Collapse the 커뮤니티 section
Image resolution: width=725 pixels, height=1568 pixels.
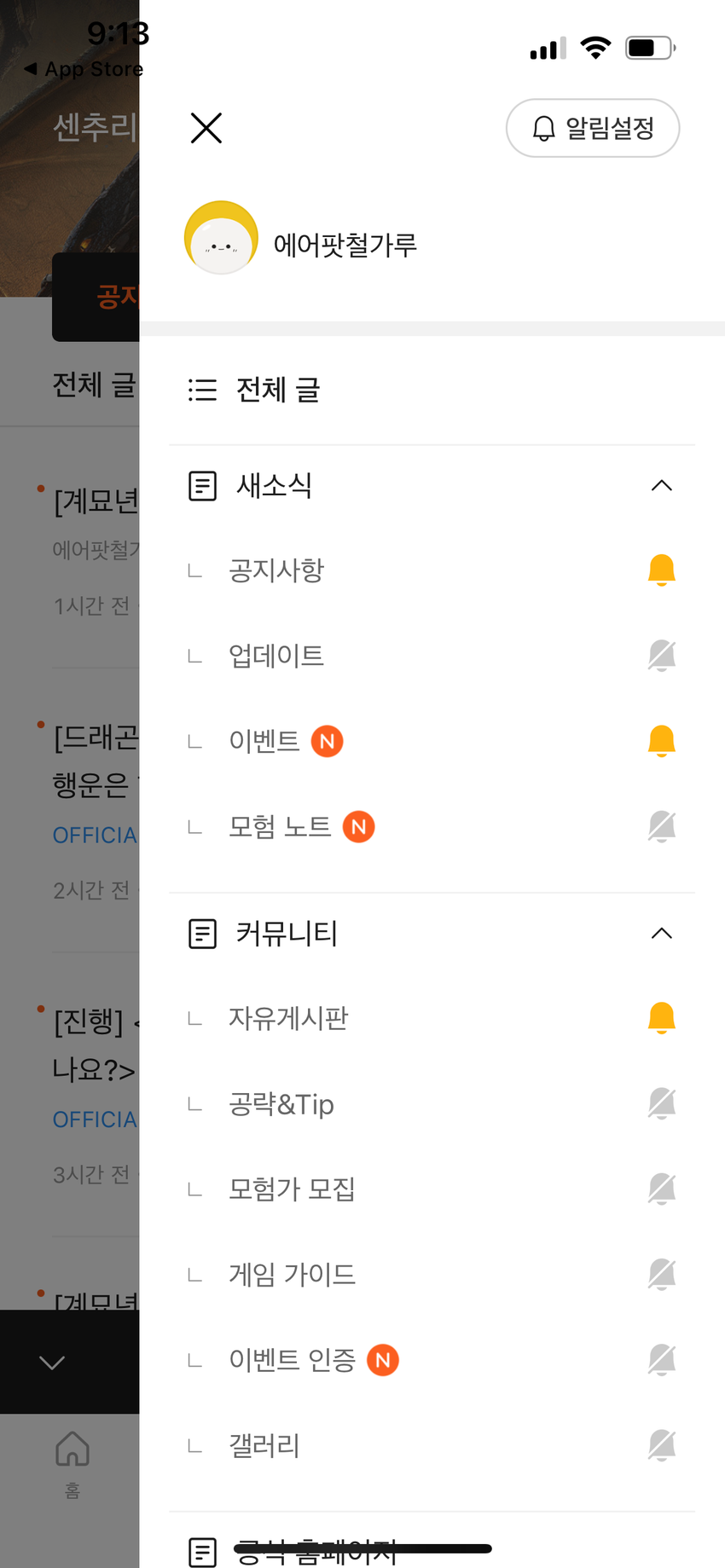[662, 934]
